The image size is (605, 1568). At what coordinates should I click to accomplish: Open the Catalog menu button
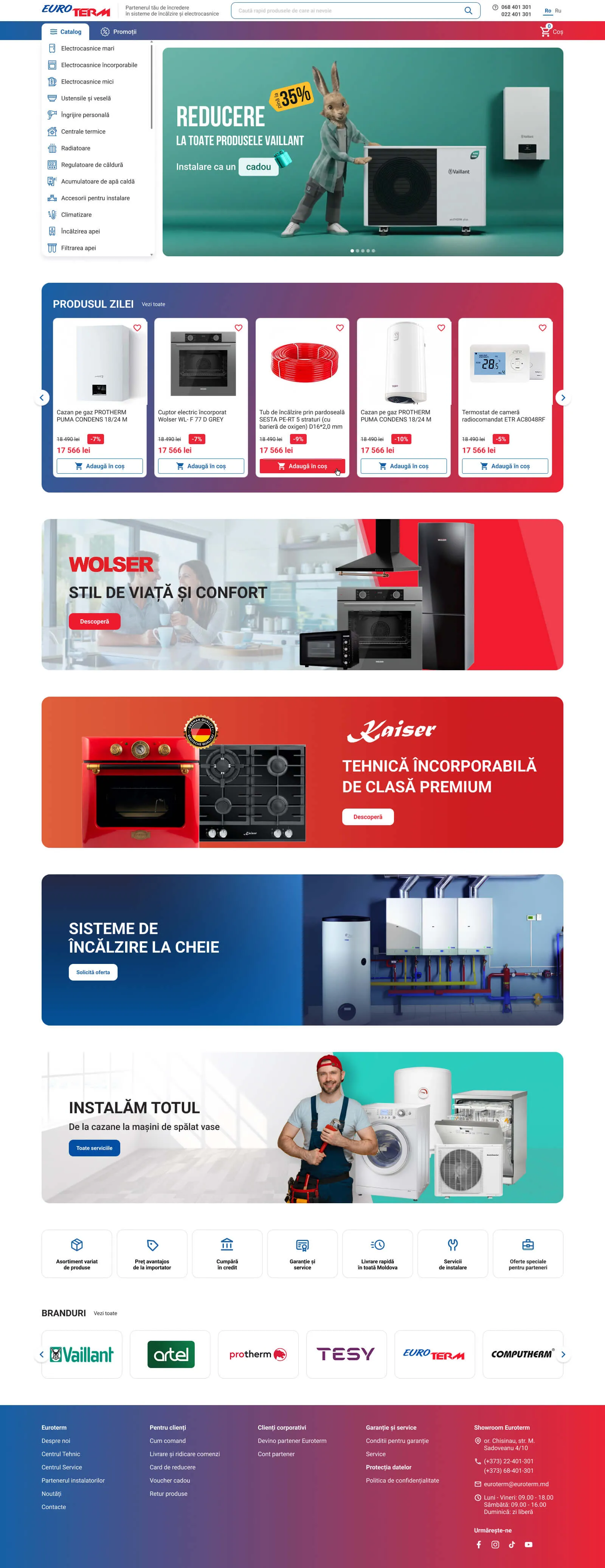point(65,32)
